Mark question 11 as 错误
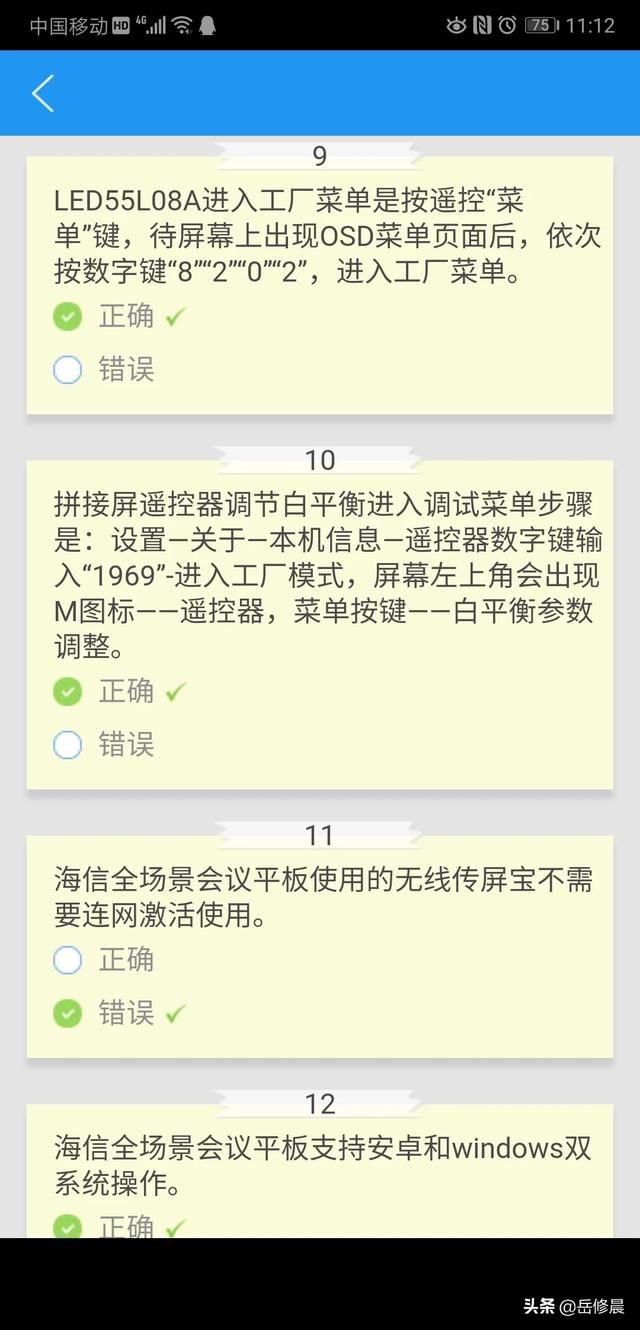 click(x=68, y=1014)
